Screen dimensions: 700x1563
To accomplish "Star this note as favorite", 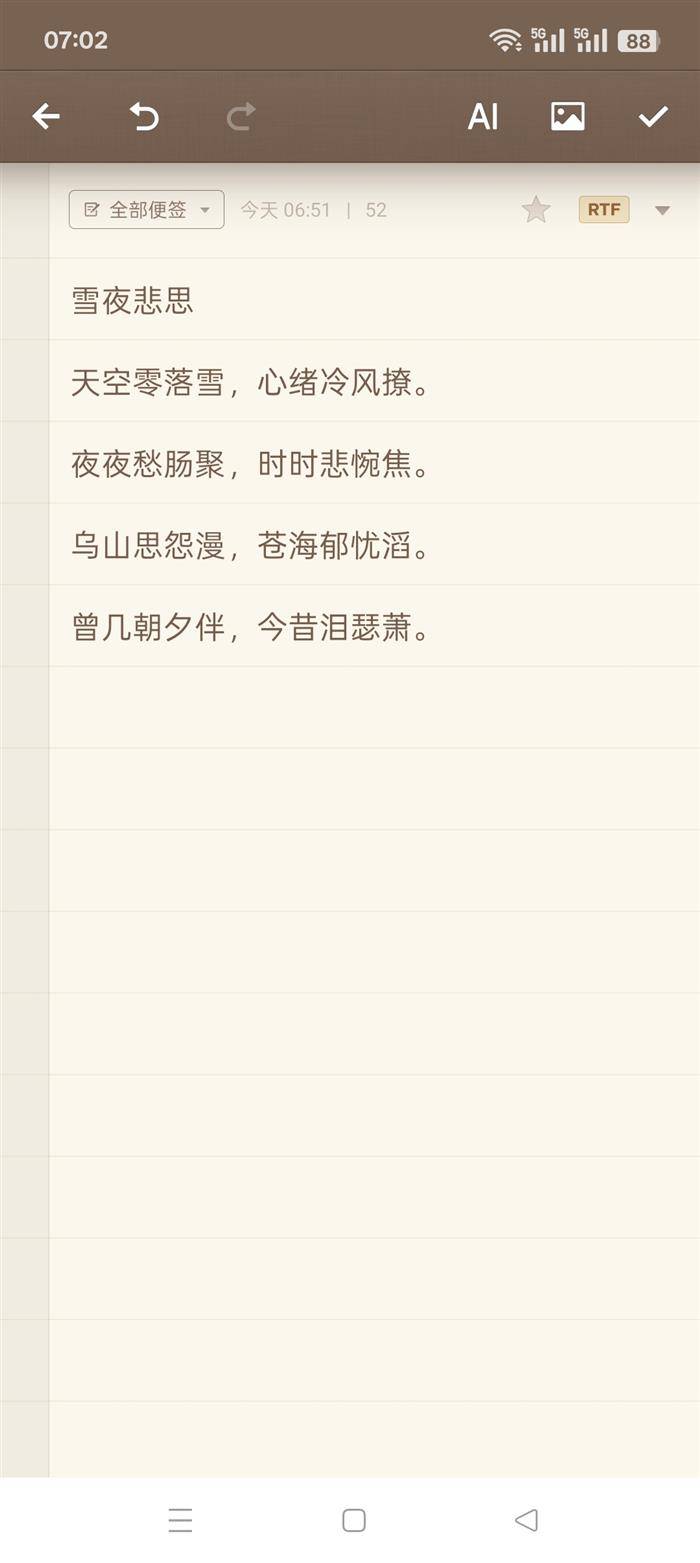I will click(536, 209).
